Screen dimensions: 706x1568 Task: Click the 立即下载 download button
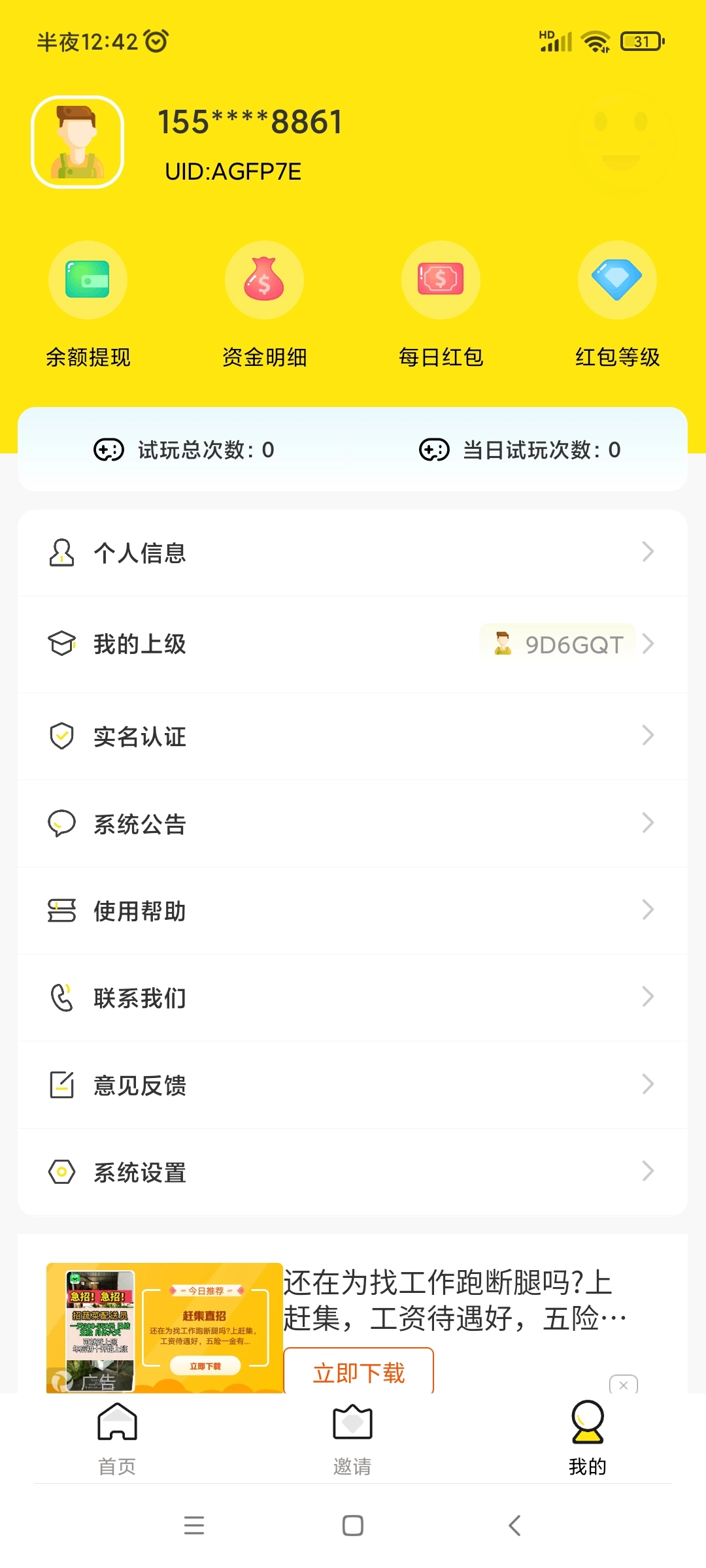click(x=359, y=1372)
